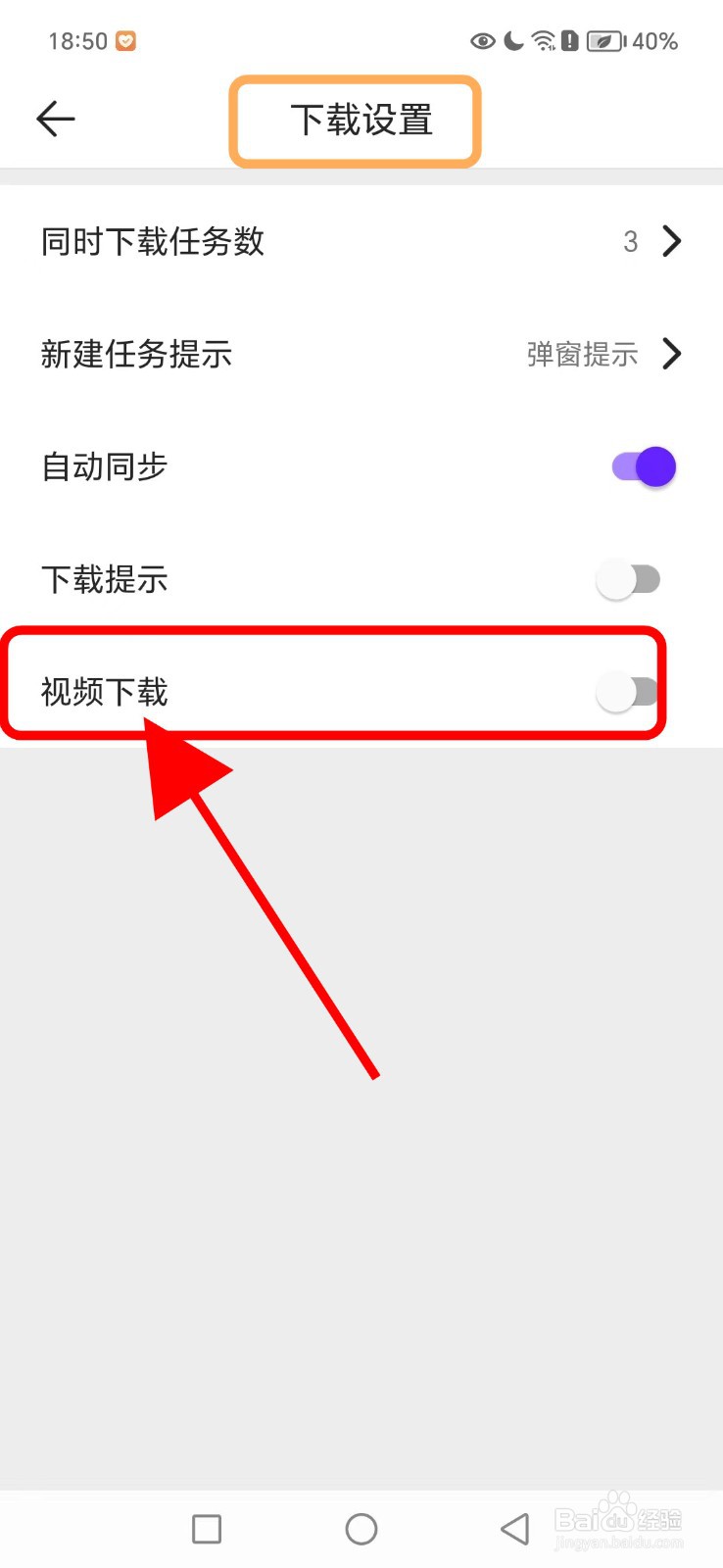Viewport: 723px width, 1568px height.
Task: Select the 下载设置 title
Action: 355,120
